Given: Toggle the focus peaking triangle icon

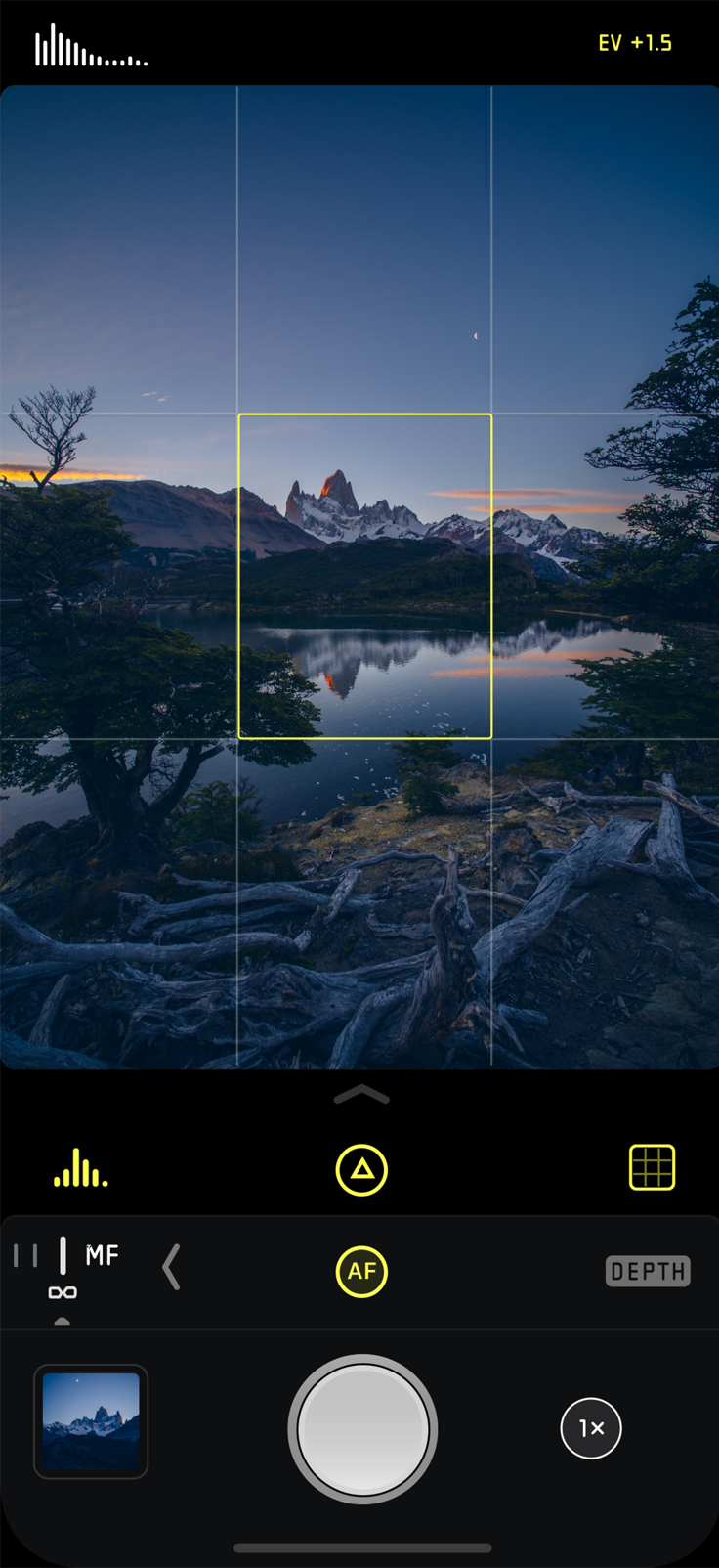Looking at the screenshot, I should point(361,1169).
